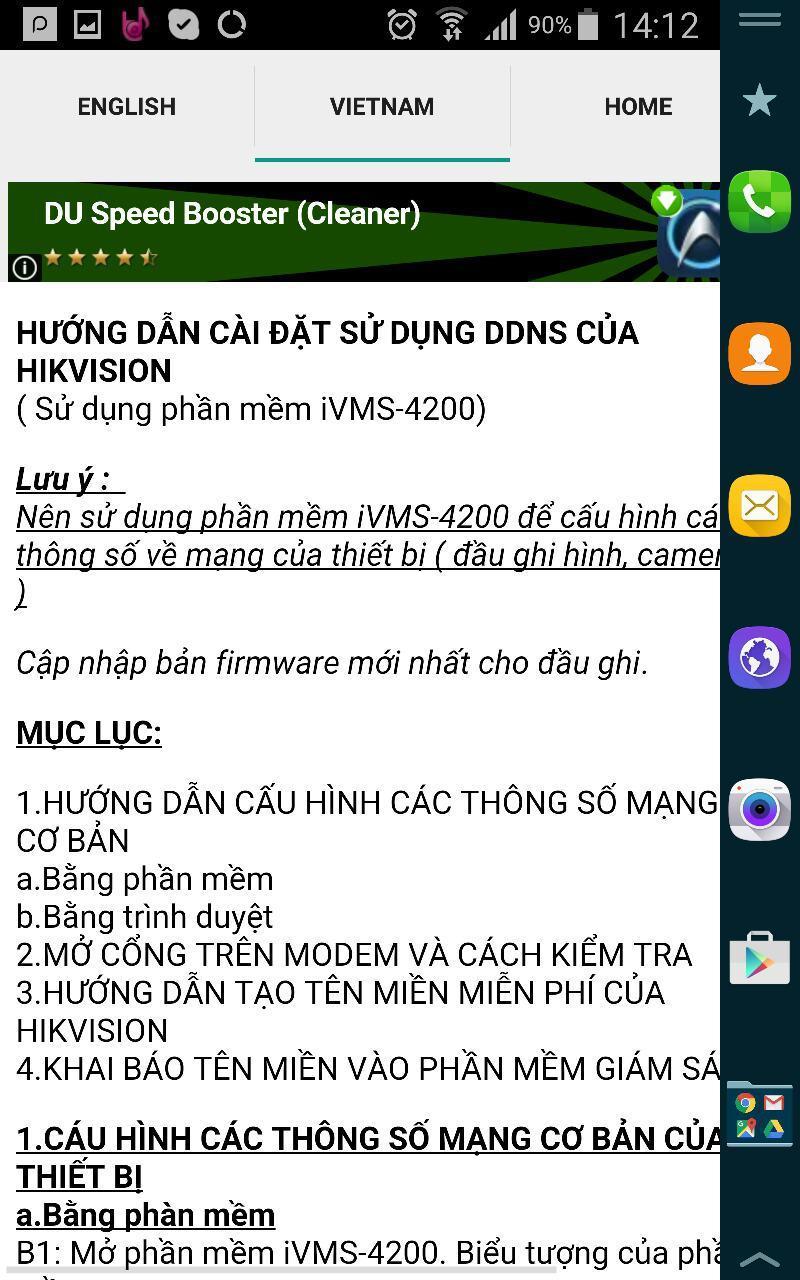Open the Google apps folder
Image resolution: width=800 pixels, height=1280 pixels.
[760, 1114]
